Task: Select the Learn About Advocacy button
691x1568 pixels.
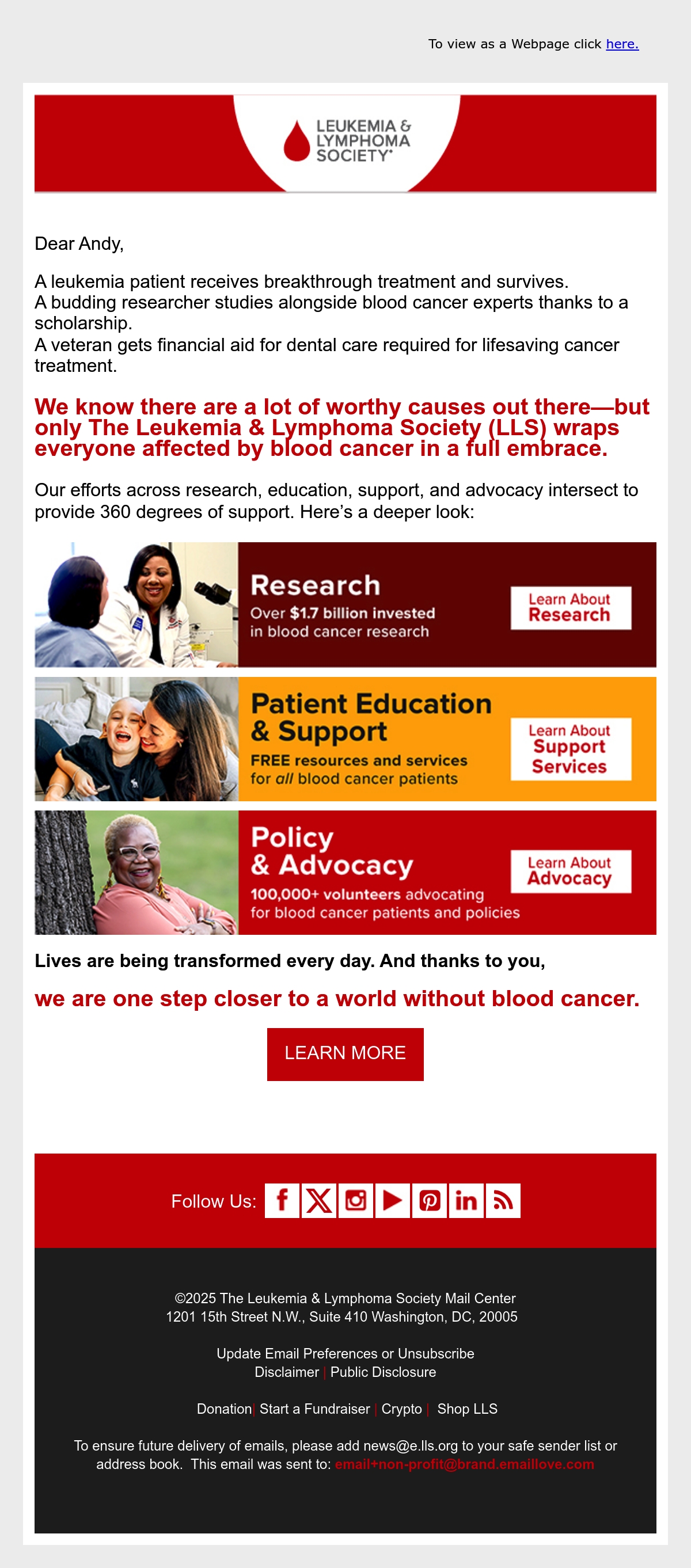Action: point(571,871)
